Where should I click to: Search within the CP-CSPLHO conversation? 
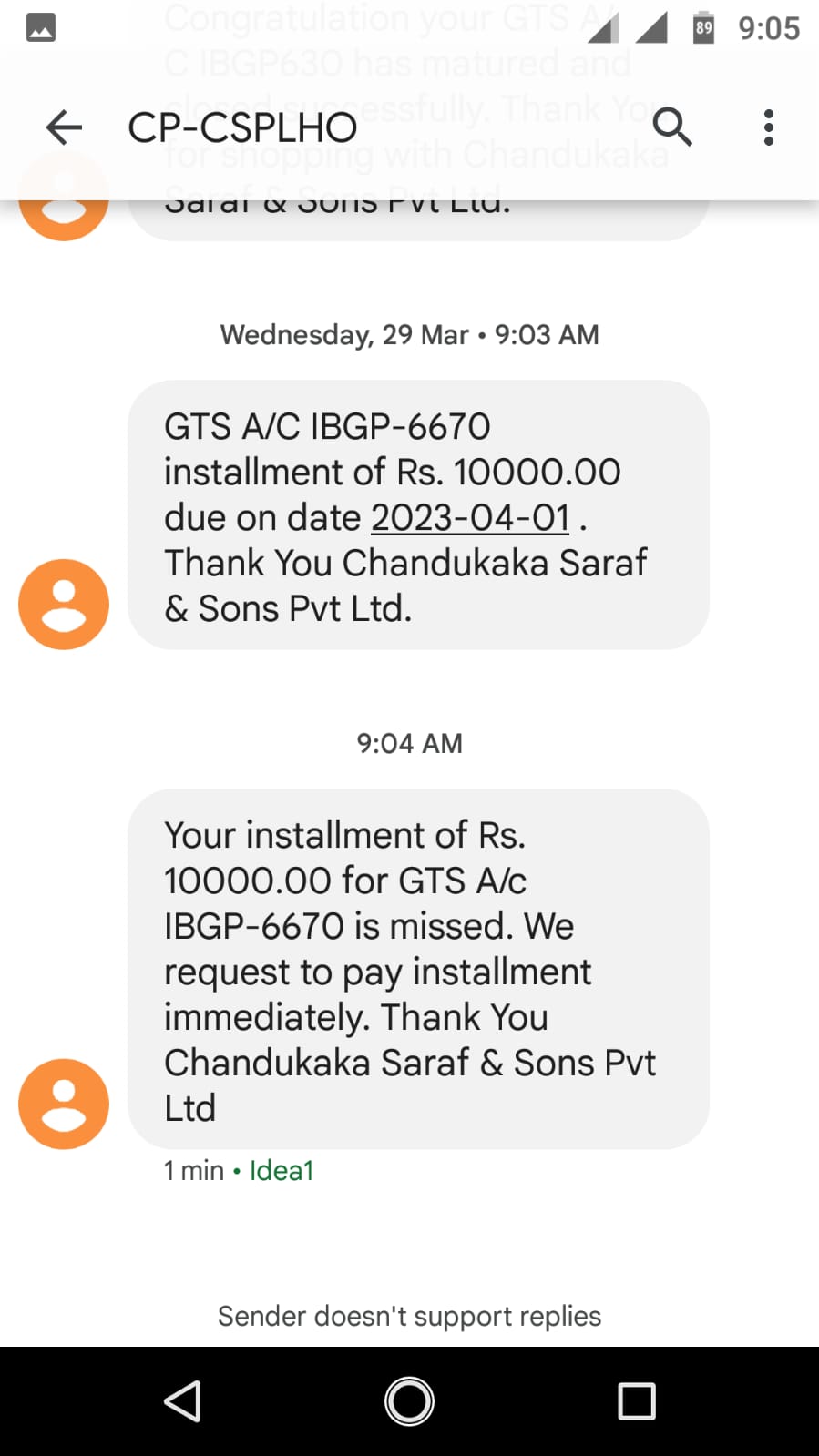click(672, 127)
